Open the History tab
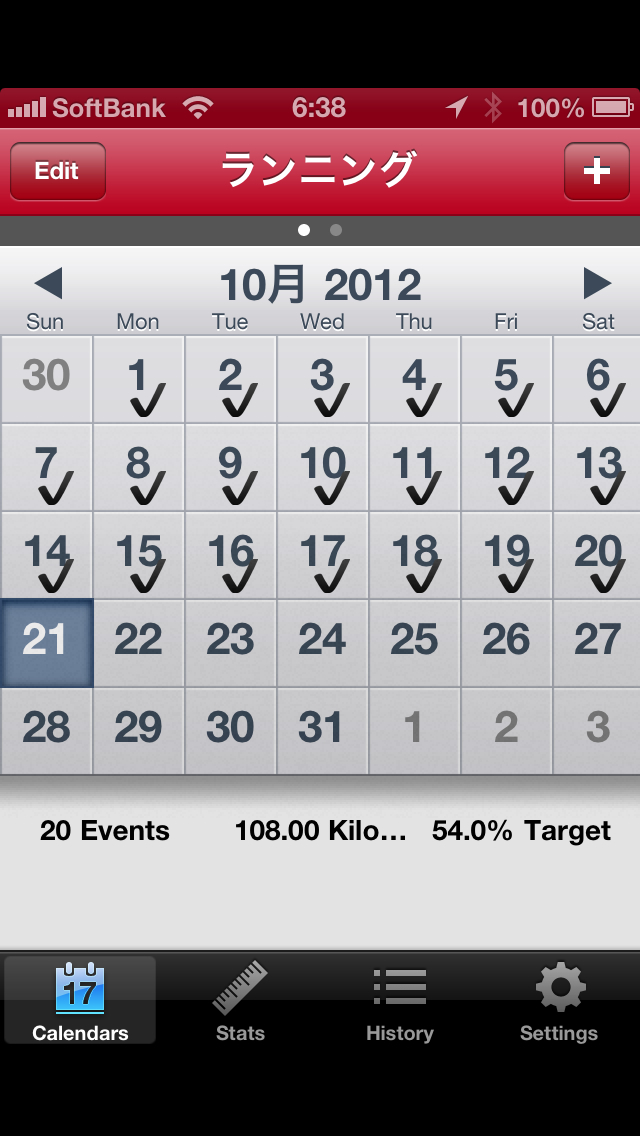The image size is (640, 1136). click(x=399, y=1001)
